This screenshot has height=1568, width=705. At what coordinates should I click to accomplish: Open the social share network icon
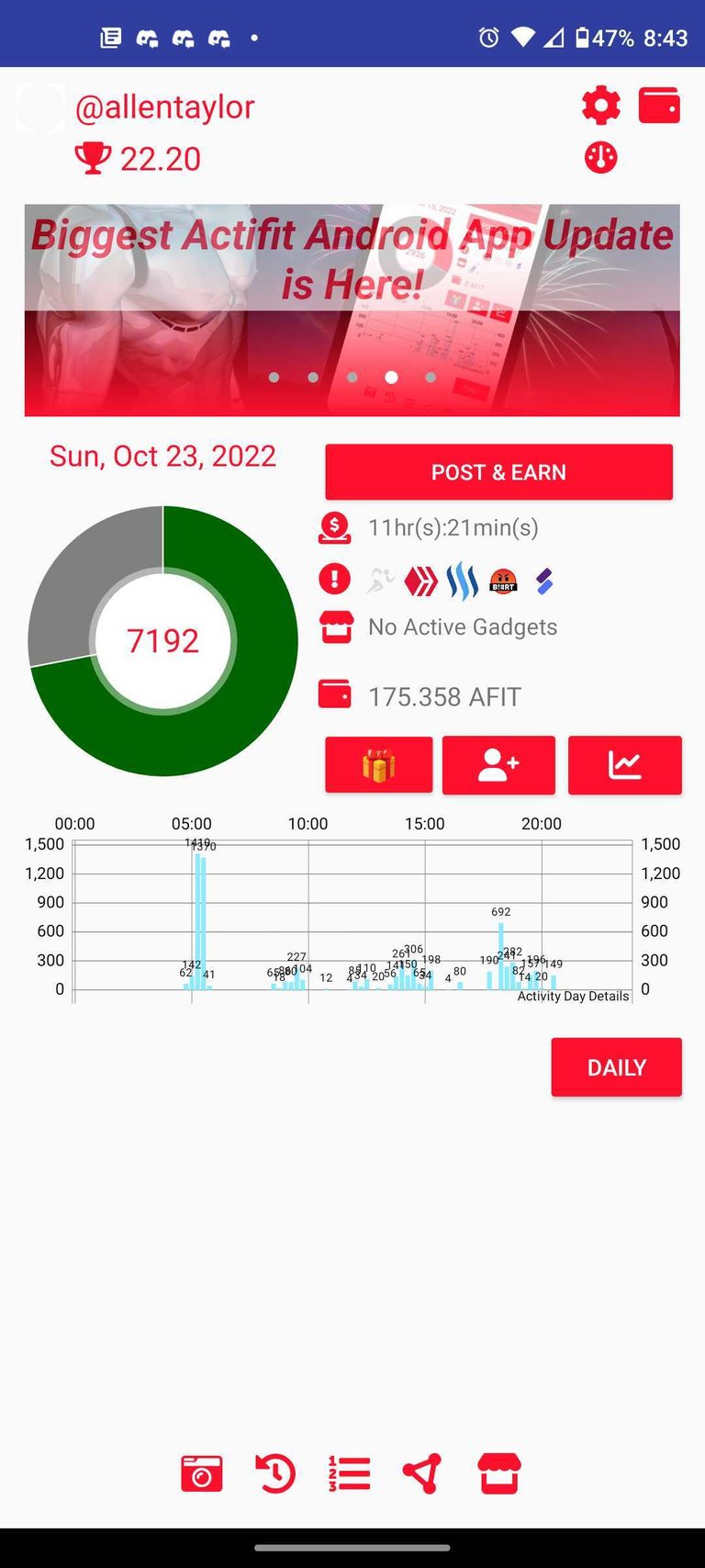point(422,1473)
